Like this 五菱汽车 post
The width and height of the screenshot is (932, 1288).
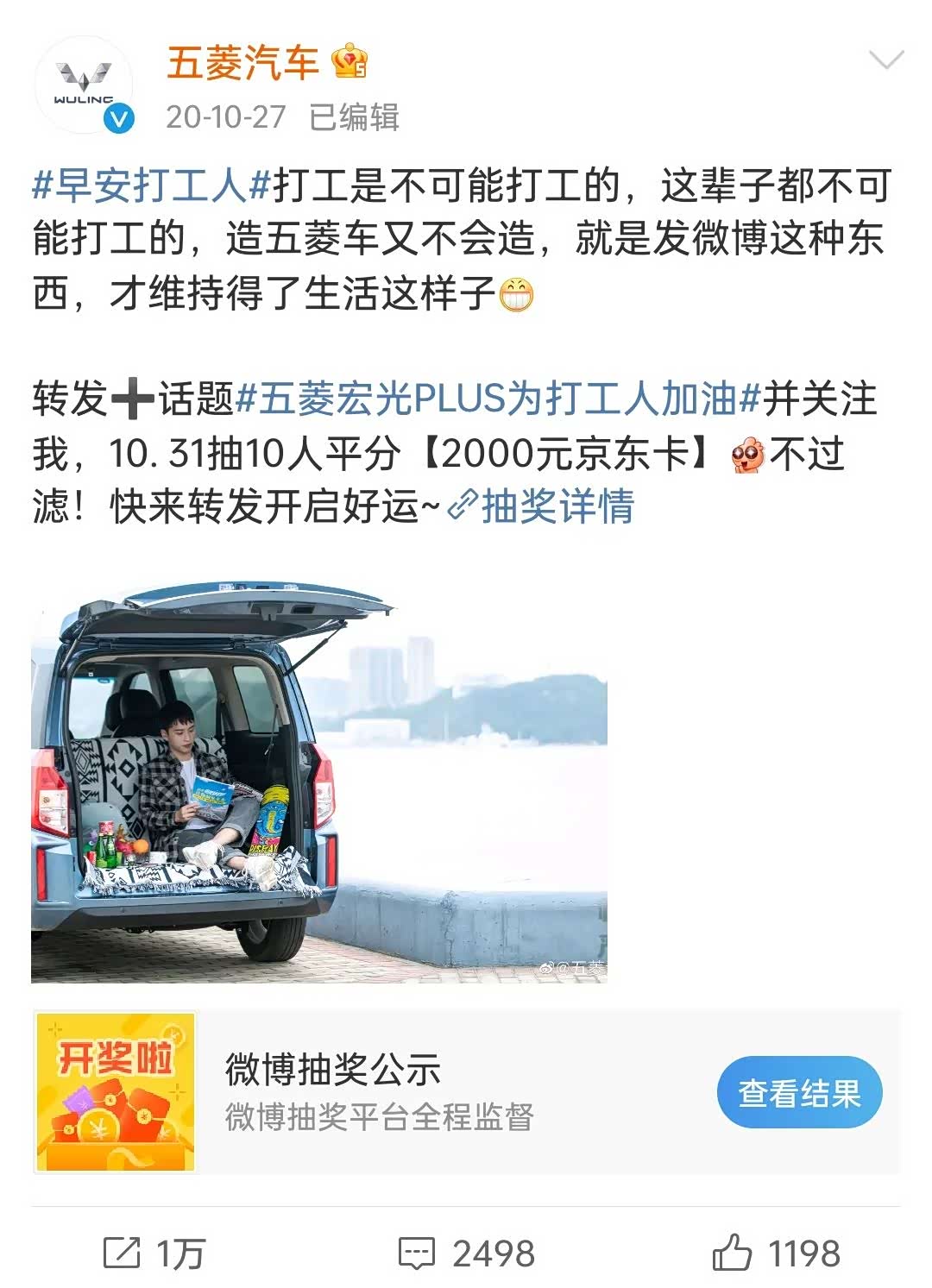tap(776, 1253)
